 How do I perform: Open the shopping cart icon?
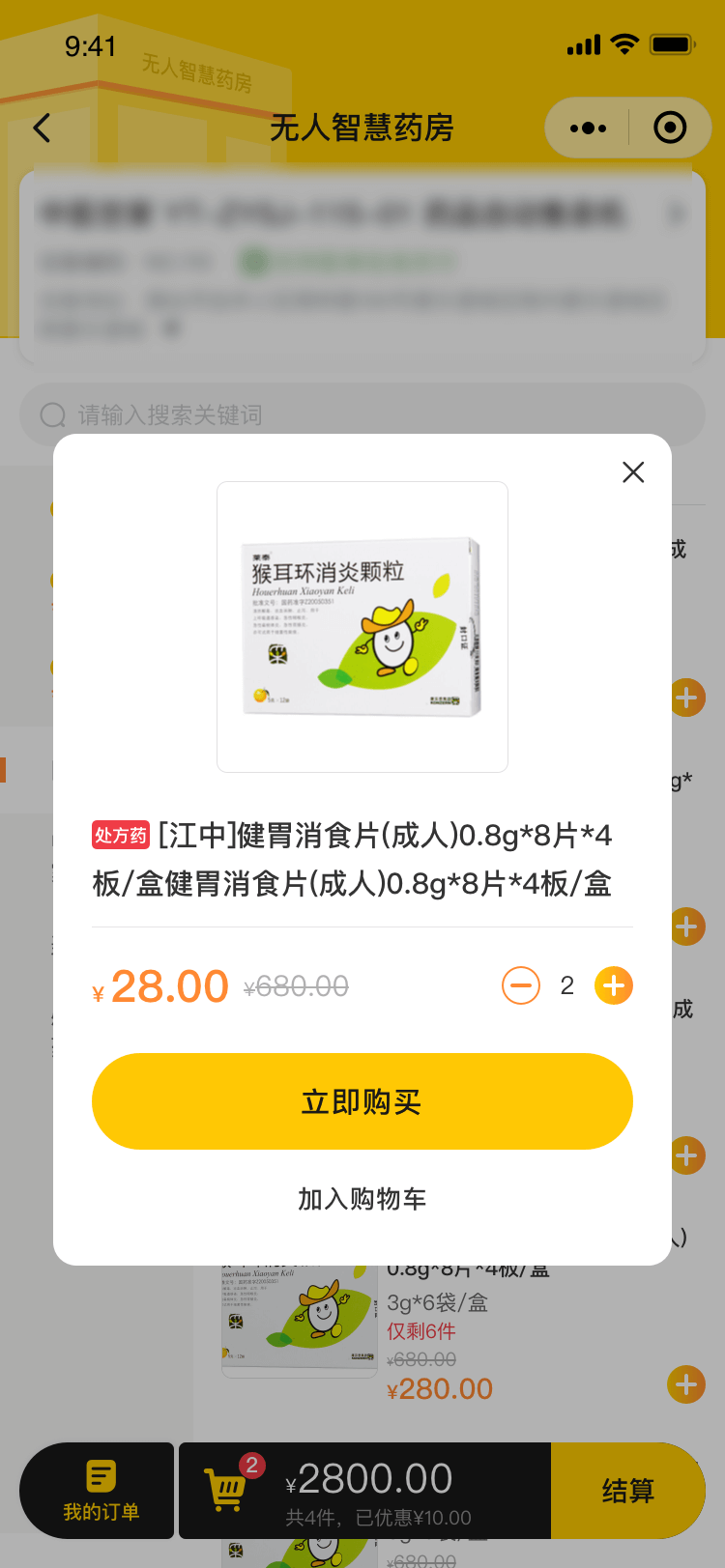point(228,1489)
